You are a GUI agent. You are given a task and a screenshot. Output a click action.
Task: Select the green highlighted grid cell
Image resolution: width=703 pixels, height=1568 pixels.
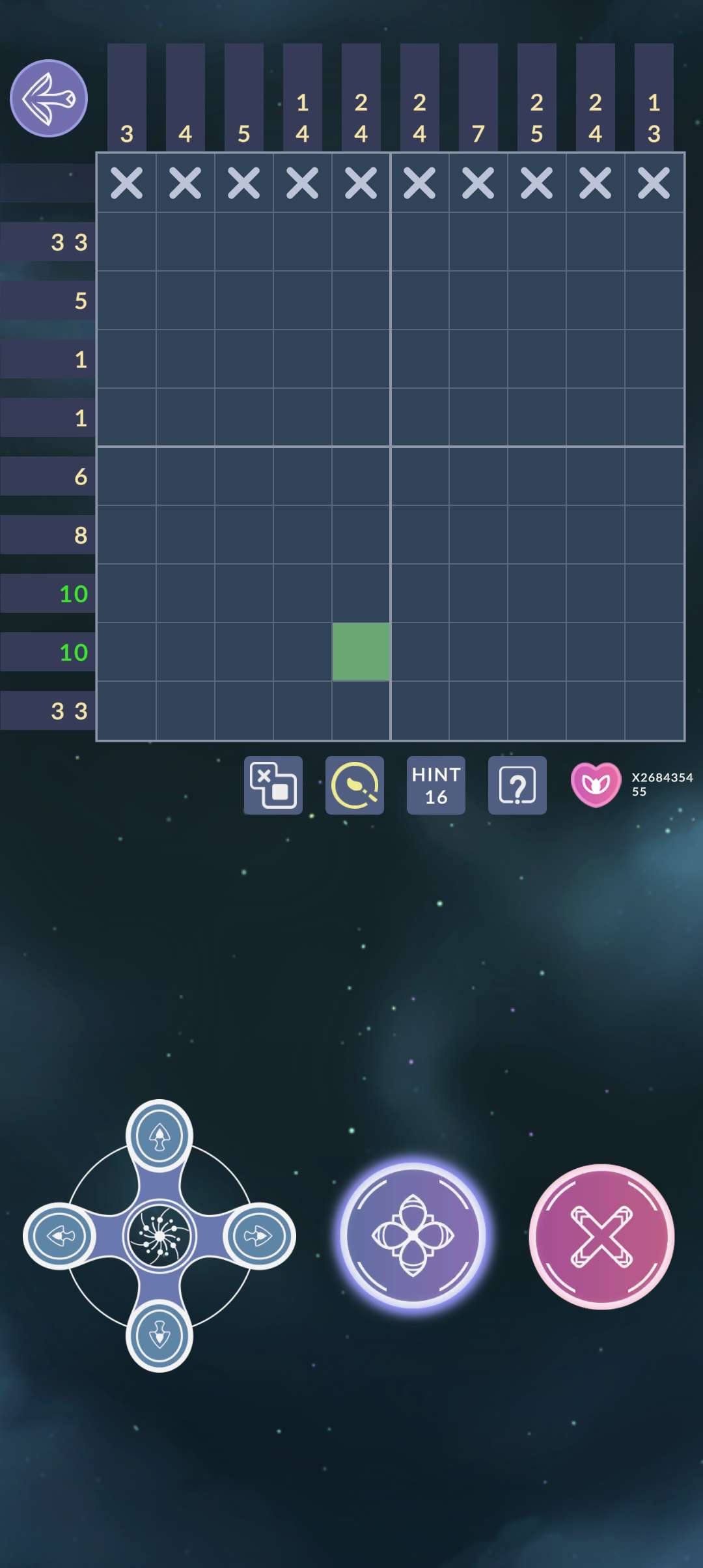pos(361,652)
